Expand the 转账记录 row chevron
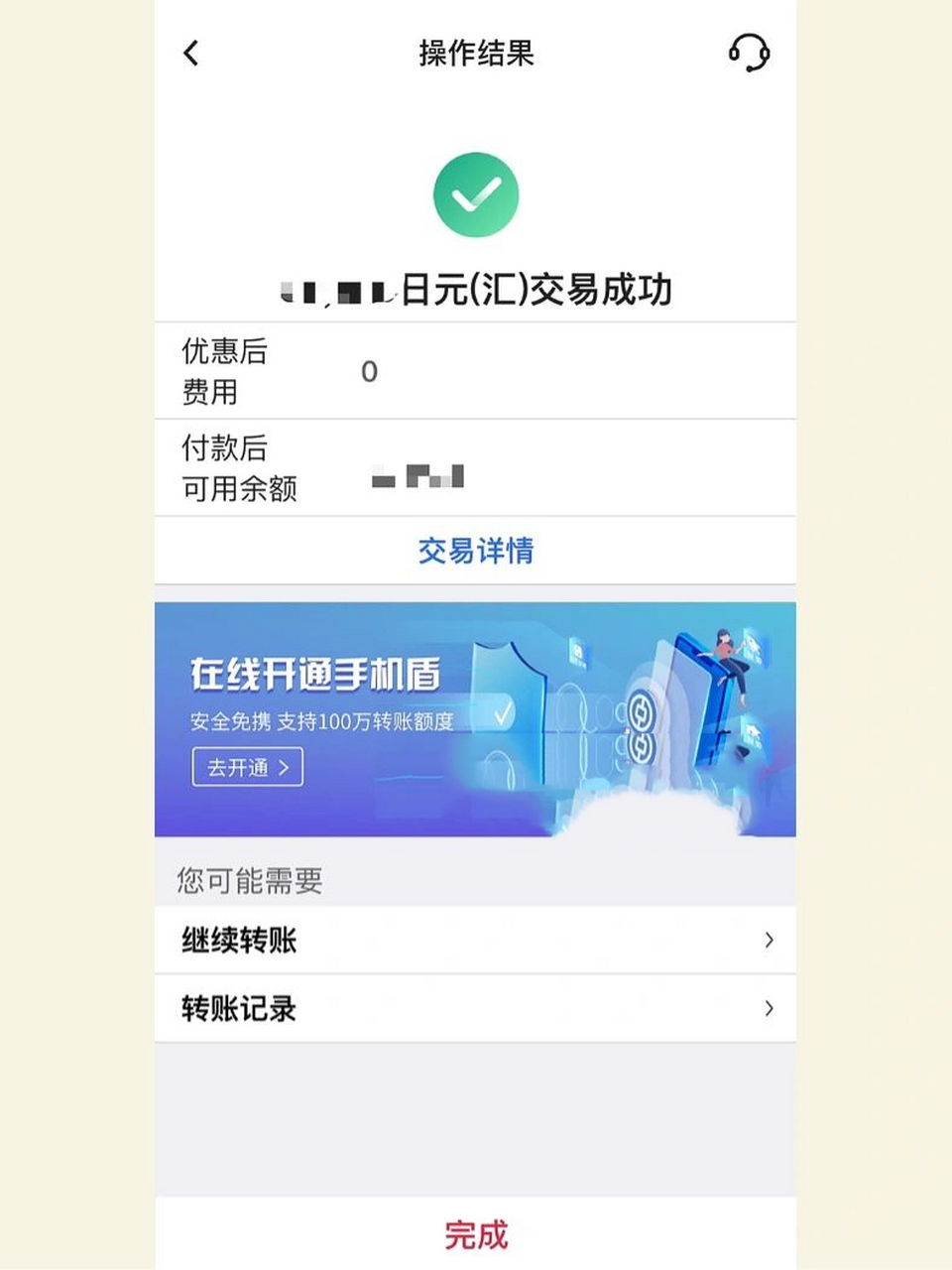Image resolution: width=952 pixels, height=1270 pixels. [x=770, y=1008]
